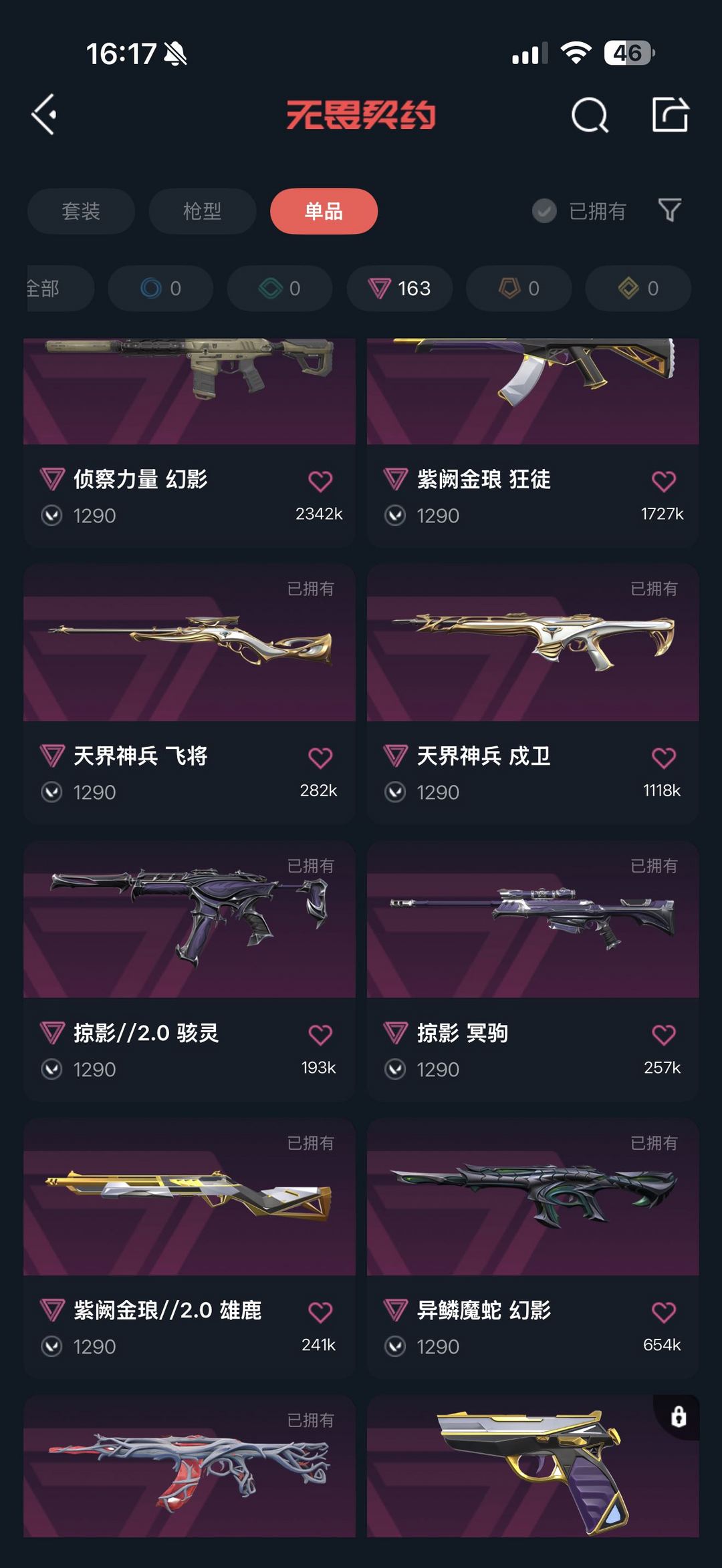Like the 侦察力量 幻影 skin
The height and width of the screenshot is (1568, 722).
pos(320,481)
